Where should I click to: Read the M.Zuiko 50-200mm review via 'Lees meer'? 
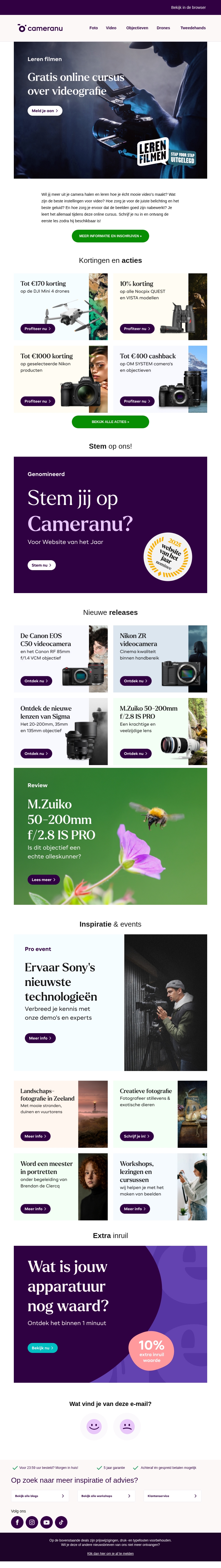tap(43, 880)
